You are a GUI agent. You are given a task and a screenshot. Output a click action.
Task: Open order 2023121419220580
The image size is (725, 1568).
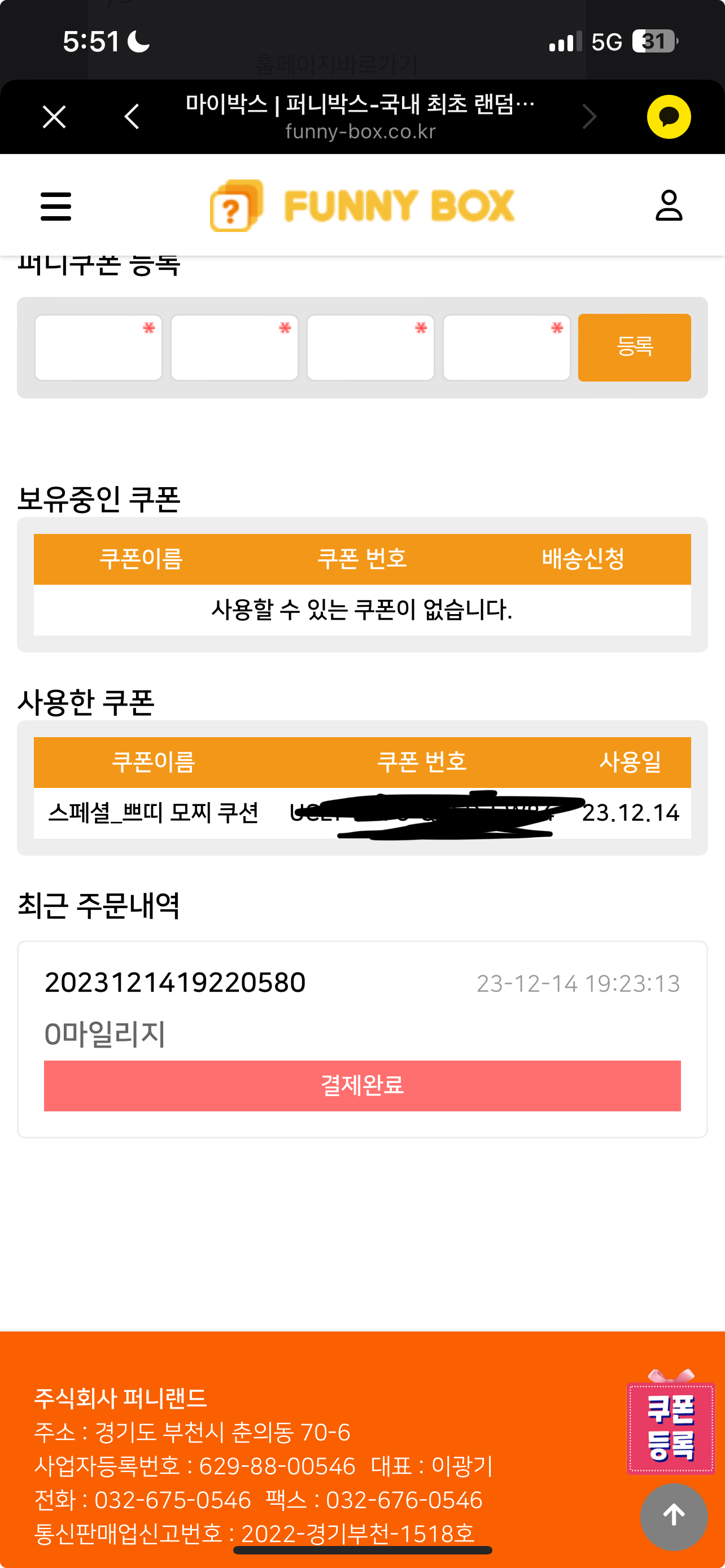coord(175,983)
